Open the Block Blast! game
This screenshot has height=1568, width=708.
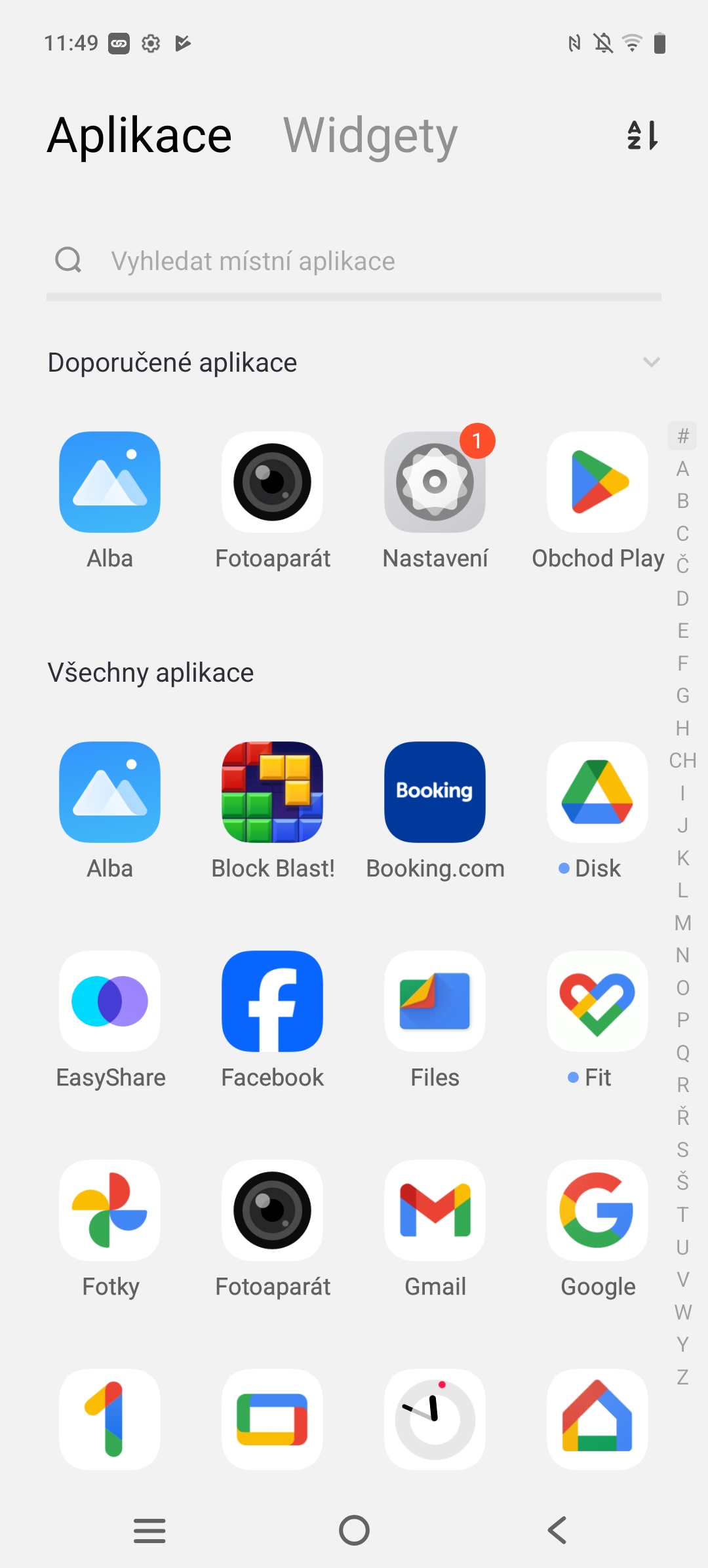click(273, 792)
